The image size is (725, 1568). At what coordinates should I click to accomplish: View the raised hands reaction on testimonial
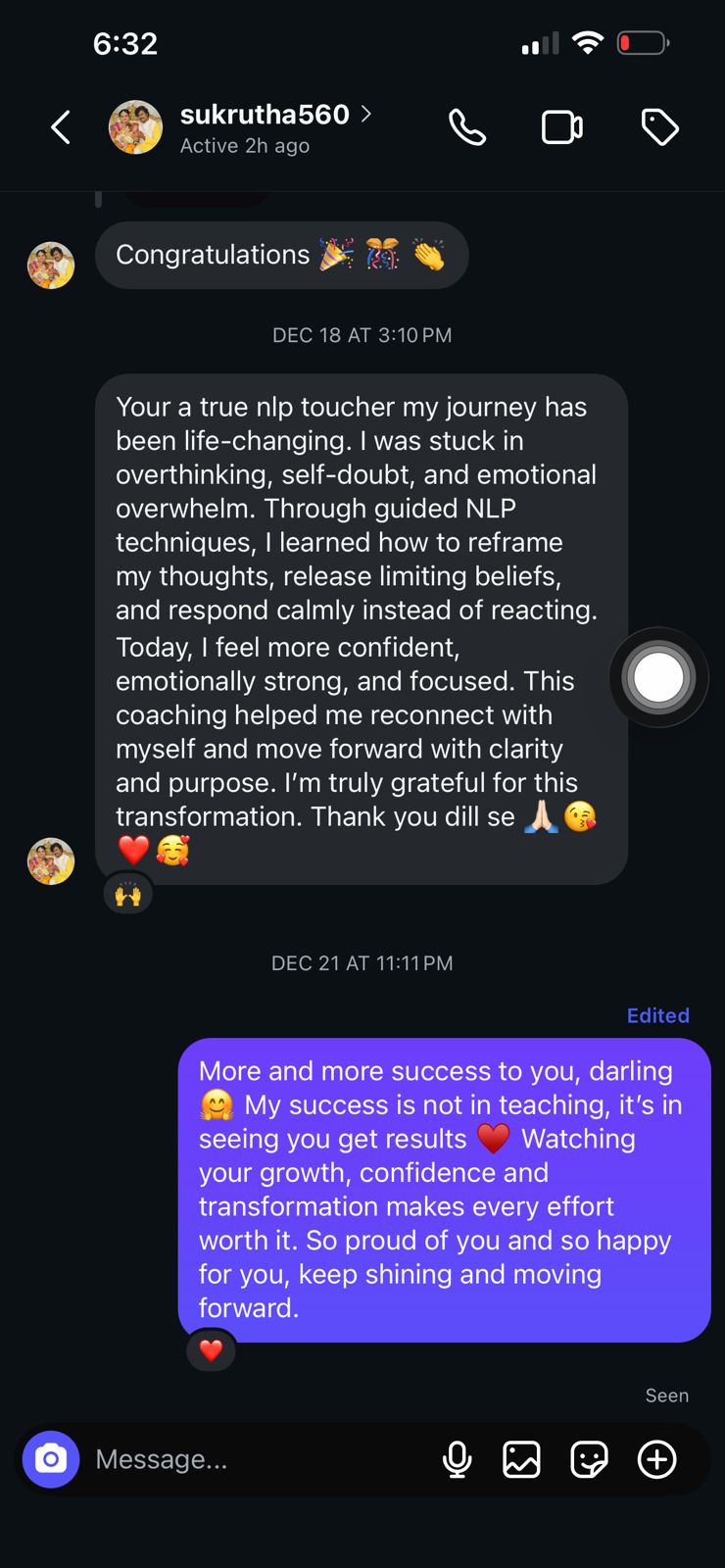128,894
